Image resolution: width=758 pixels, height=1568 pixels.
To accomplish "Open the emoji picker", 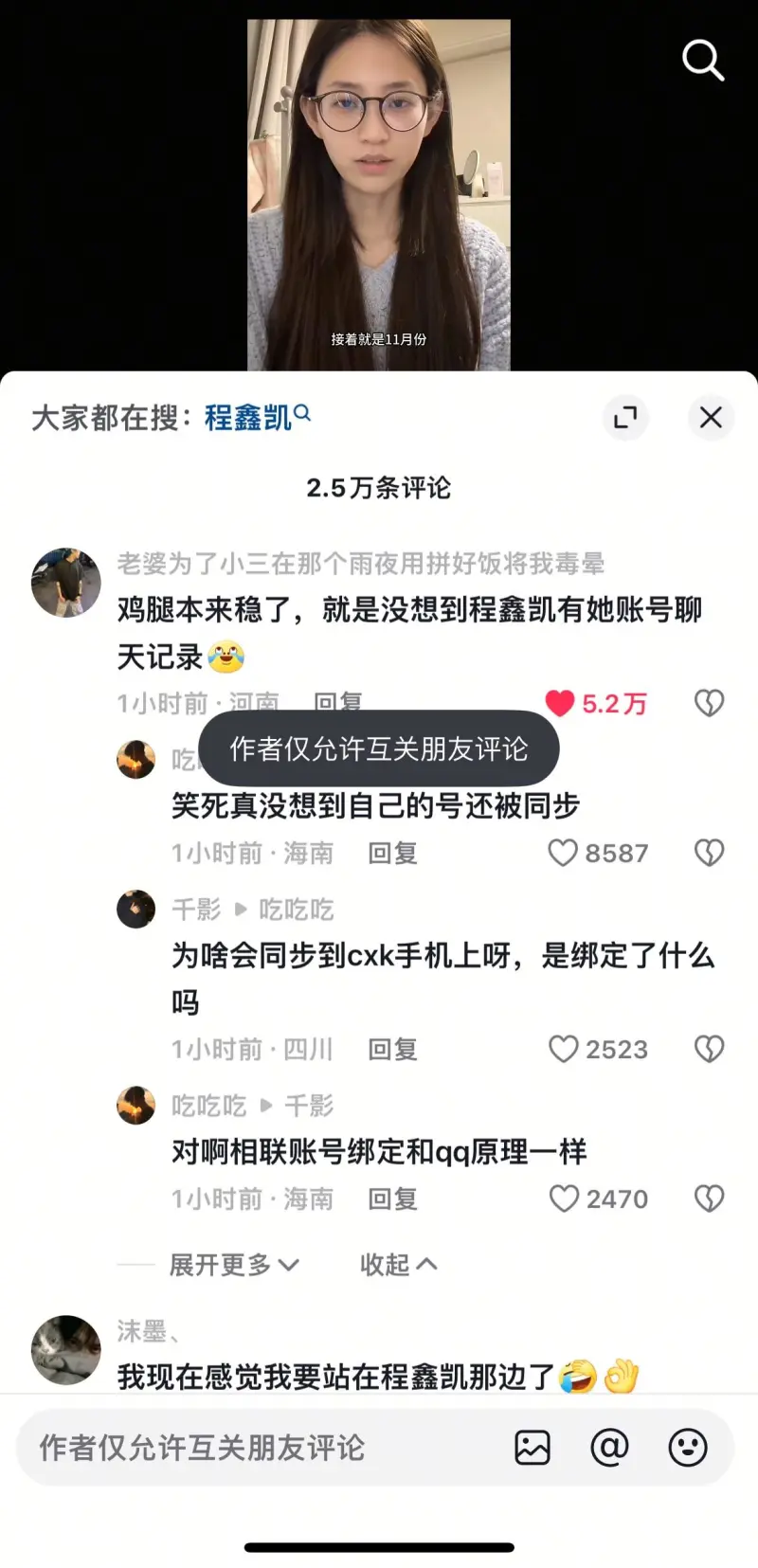I will (688, 1448).
